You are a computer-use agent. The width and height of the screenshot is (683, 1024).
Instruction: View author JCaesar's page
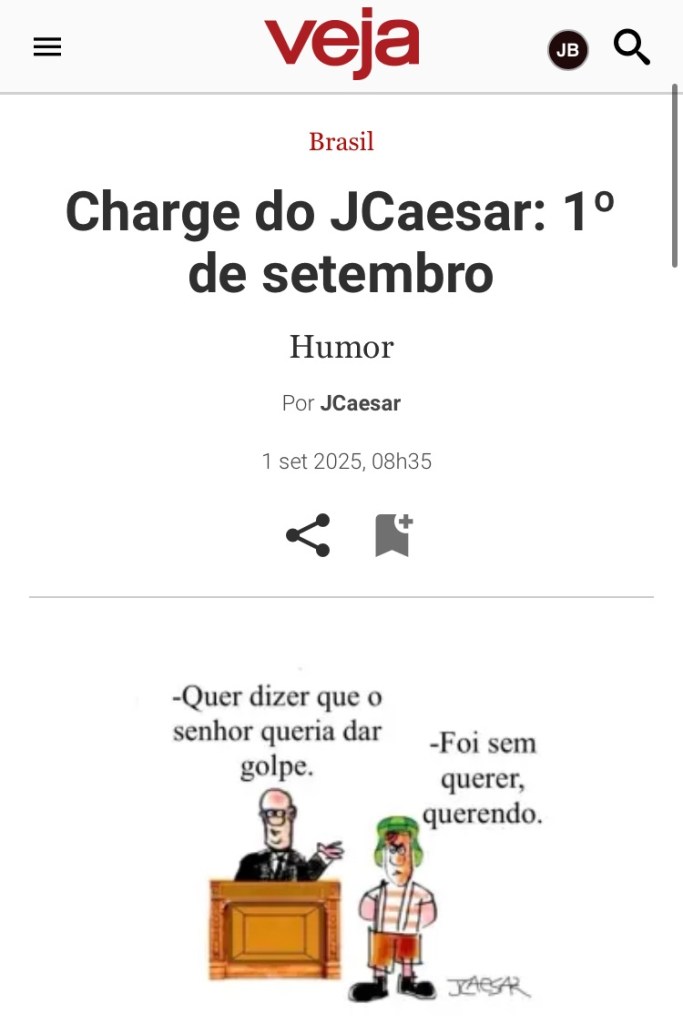(360, 403)
